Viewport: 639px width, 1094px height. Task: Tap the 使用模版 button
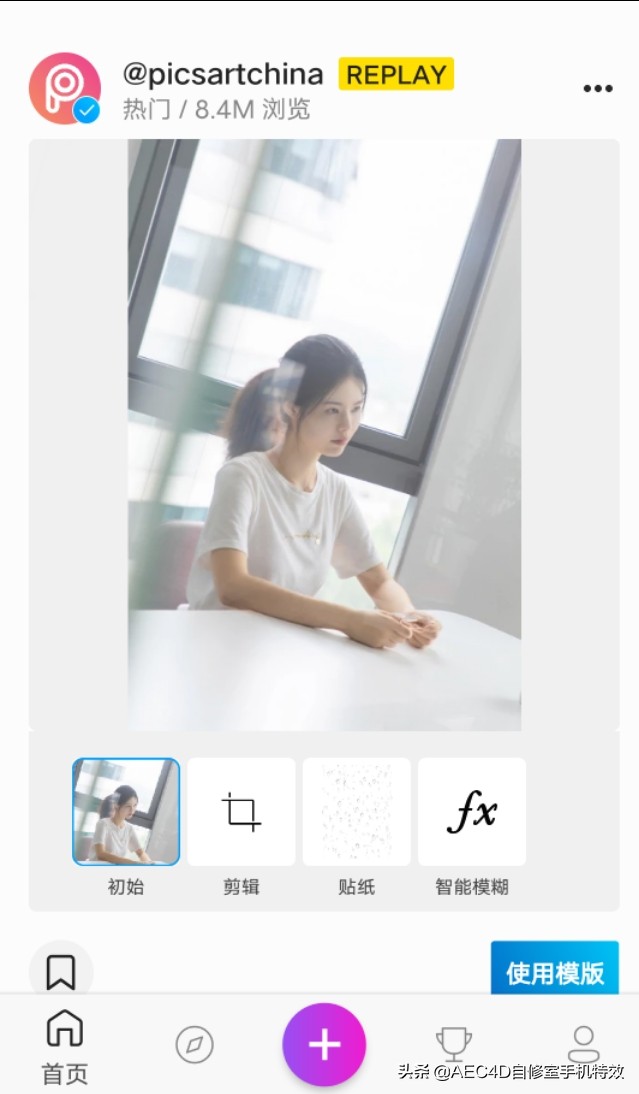pos(554,970)
